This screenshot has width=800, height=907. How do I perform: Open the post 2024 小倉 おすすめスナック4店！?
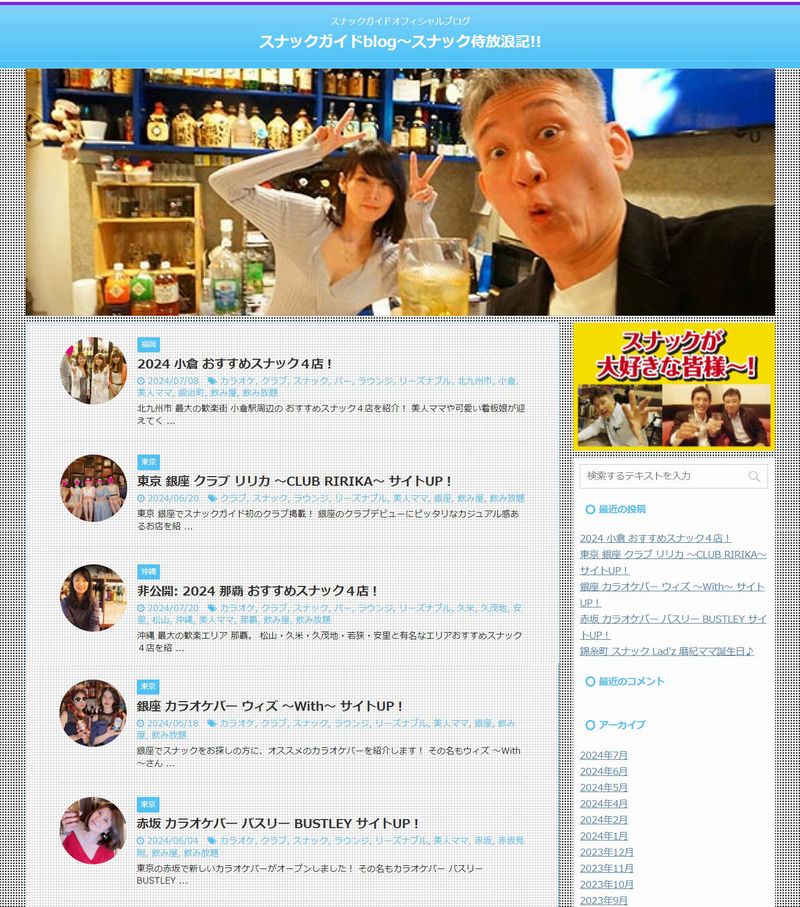(235, 363)
